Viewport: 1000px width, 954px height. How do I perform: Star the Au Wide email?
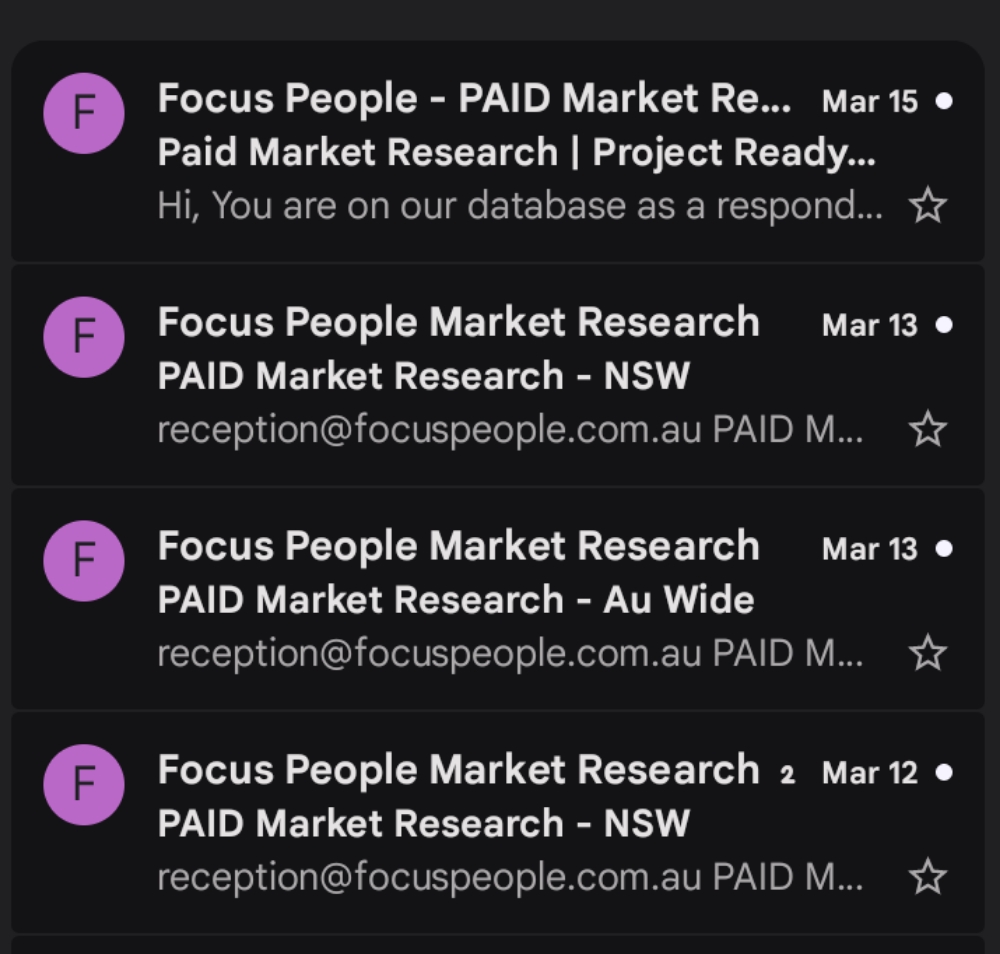click(x=927, y=654)
